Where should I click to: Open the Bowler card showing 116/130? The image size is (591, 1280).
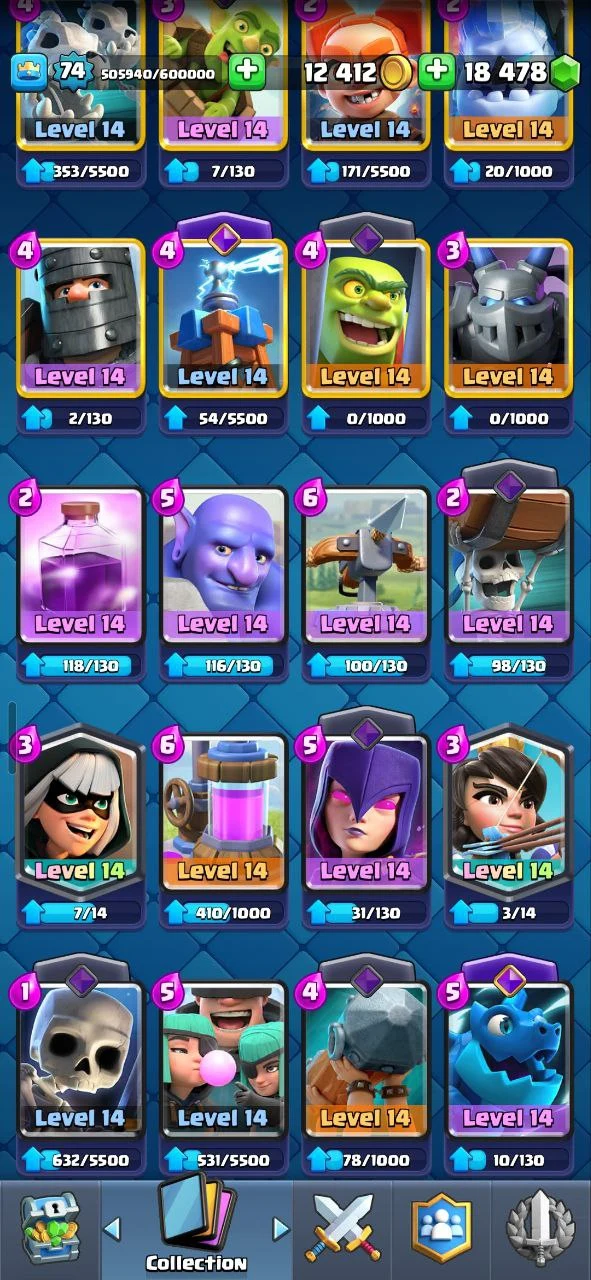(x=222, y=565)
